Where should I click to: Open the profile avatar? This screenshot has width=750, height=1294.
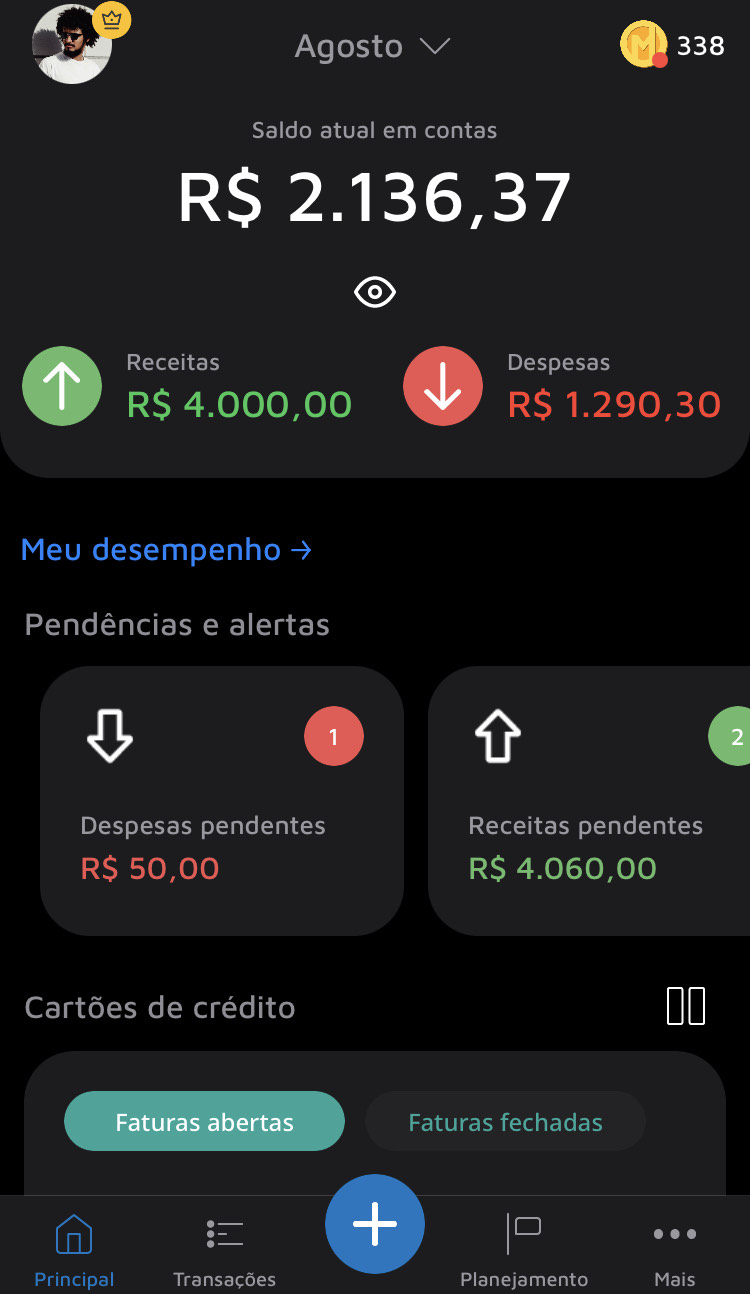tap(72, 45)
